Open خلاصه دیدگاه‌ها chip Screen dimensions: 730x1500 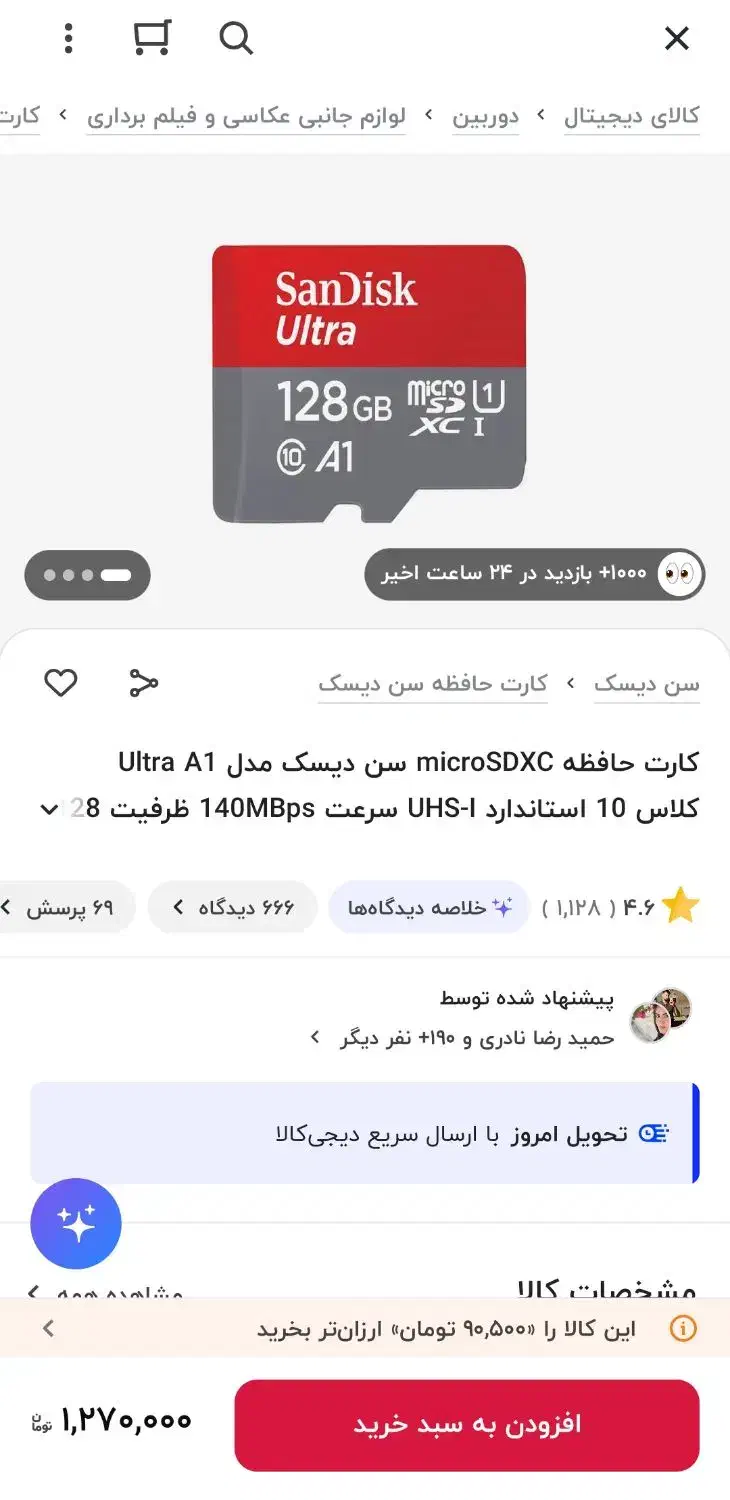[x=429, y=907]
